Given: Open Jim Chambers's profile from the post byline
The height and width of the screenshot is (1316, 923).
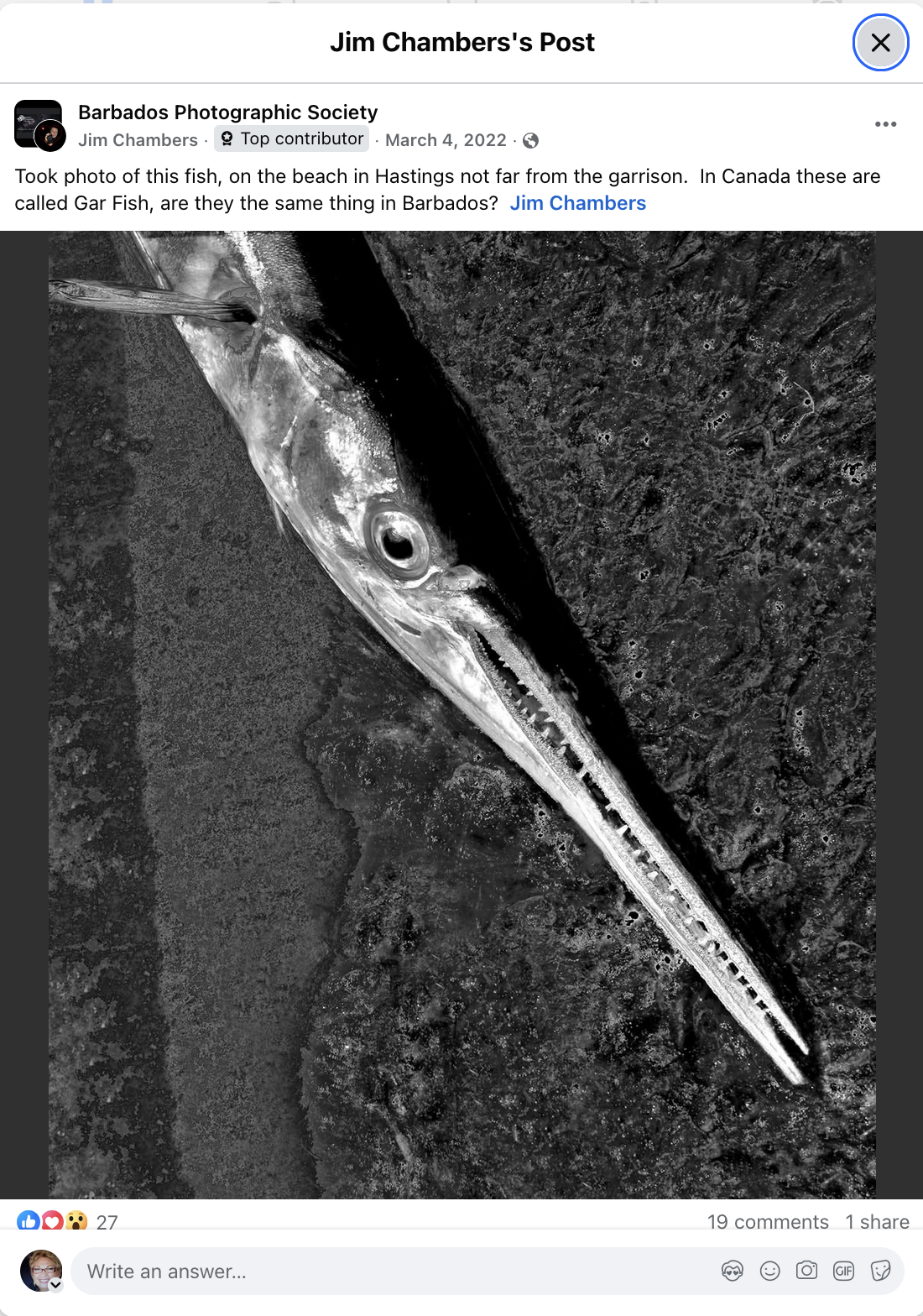Looking at the screenshot, I should pos(138,140).
